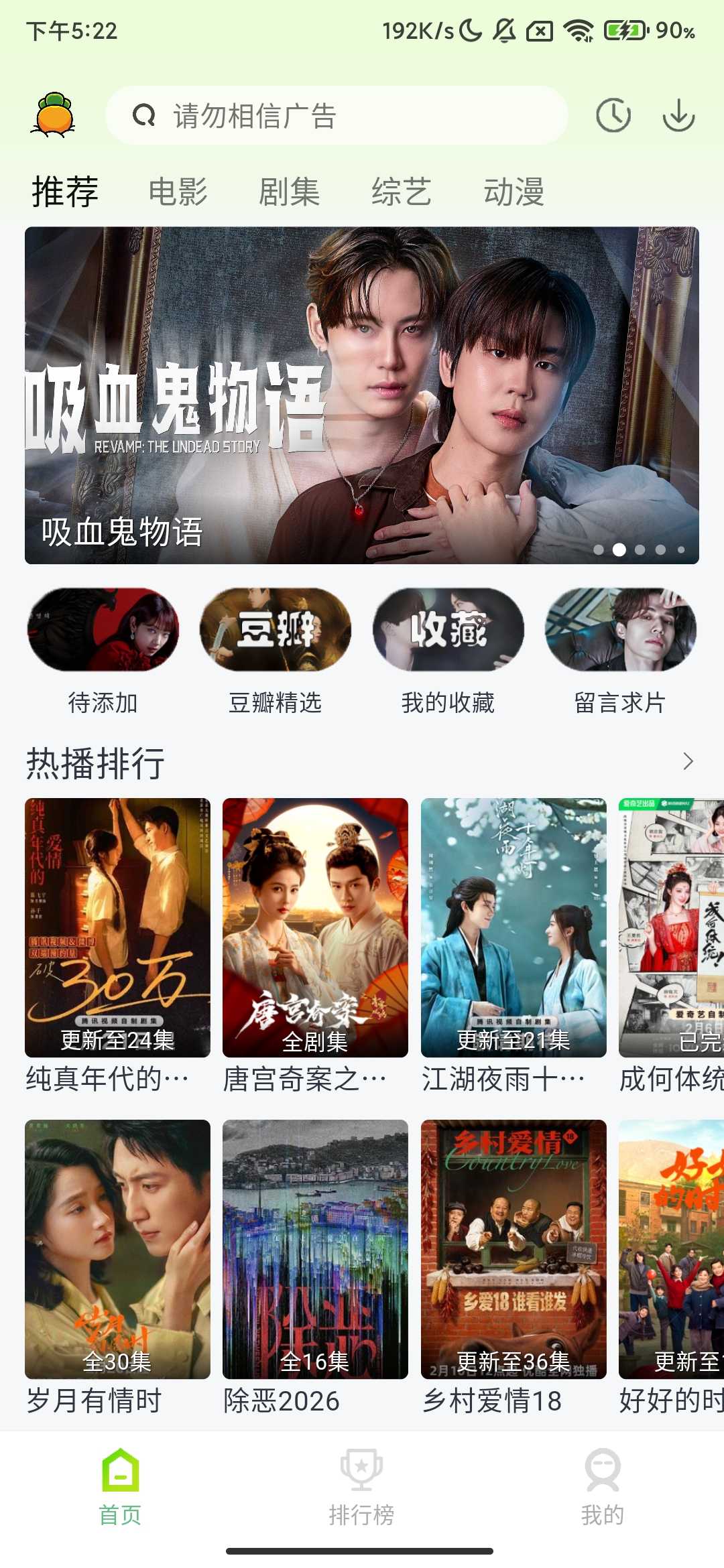Image resolution: width=724 pixels, height=1568 pixels.
Task: Open the viewing history clock icon
Action: [614, 115]
